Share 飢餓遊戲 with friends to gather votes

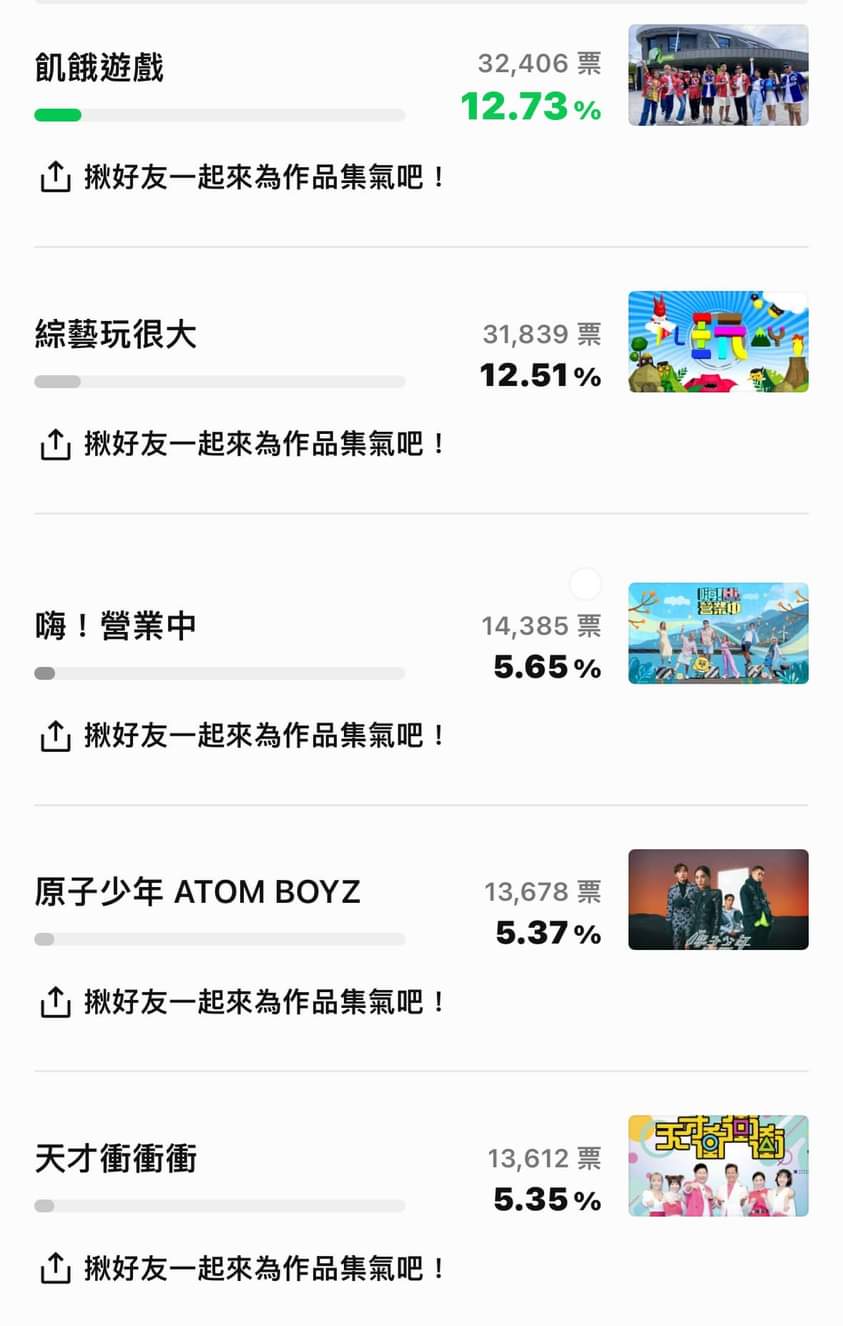point(242,178)
